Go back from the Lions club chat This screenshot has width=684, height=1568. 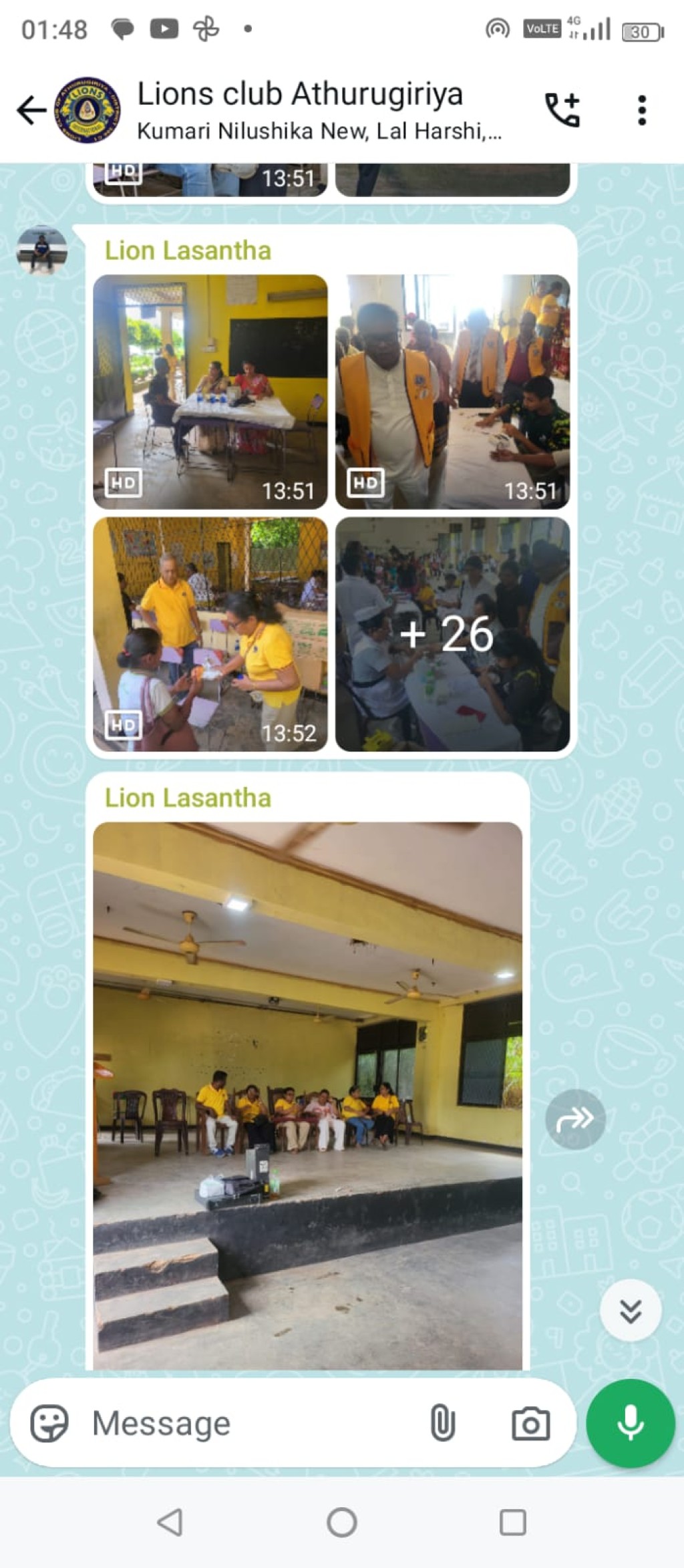[x=31, y=110]
